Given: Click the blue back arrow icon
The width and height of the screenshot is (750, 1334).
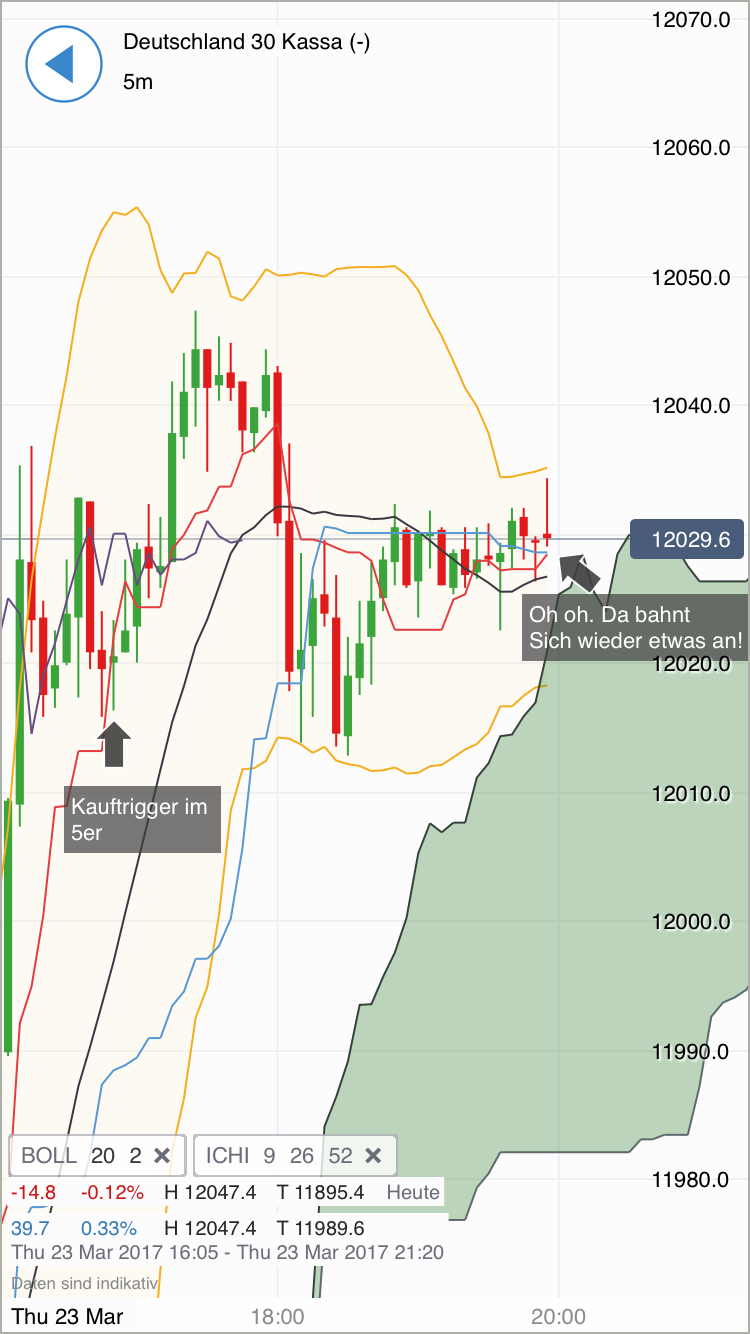Looking at the screenshot, I should tap(63, 64).
